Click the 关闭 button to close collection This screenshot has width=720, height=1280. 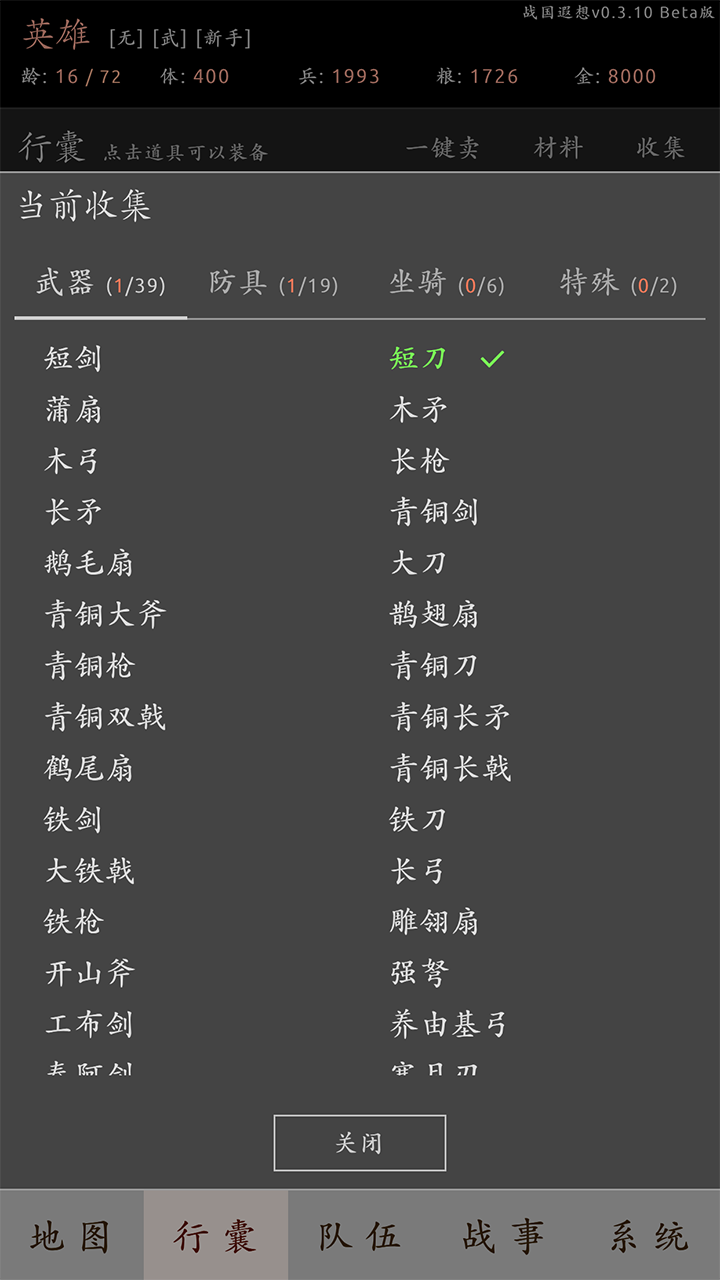click(x=360, y=1142)
